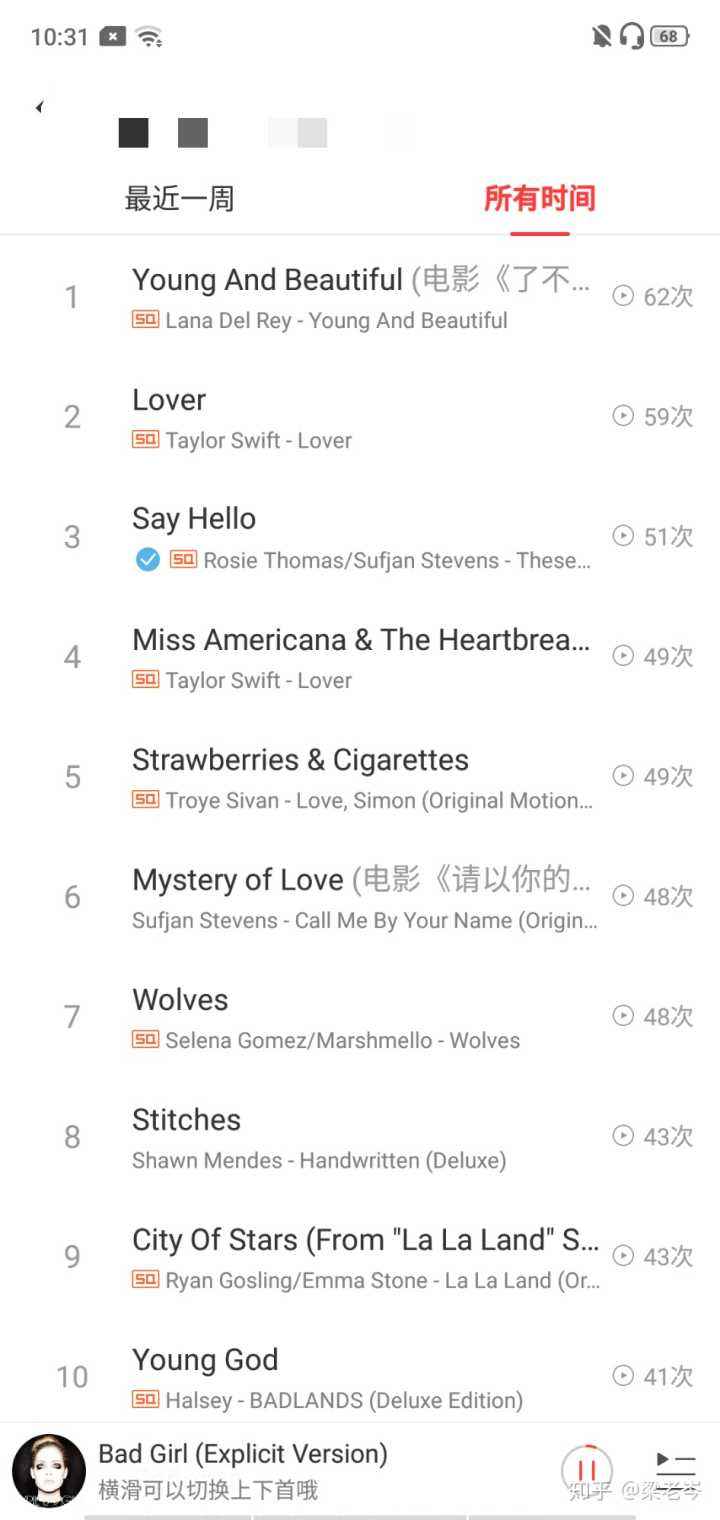Viewport: 720px width, 1520px height.
Task: Pause the currently playing Bad Girl track
Action: pos(588,1468)
